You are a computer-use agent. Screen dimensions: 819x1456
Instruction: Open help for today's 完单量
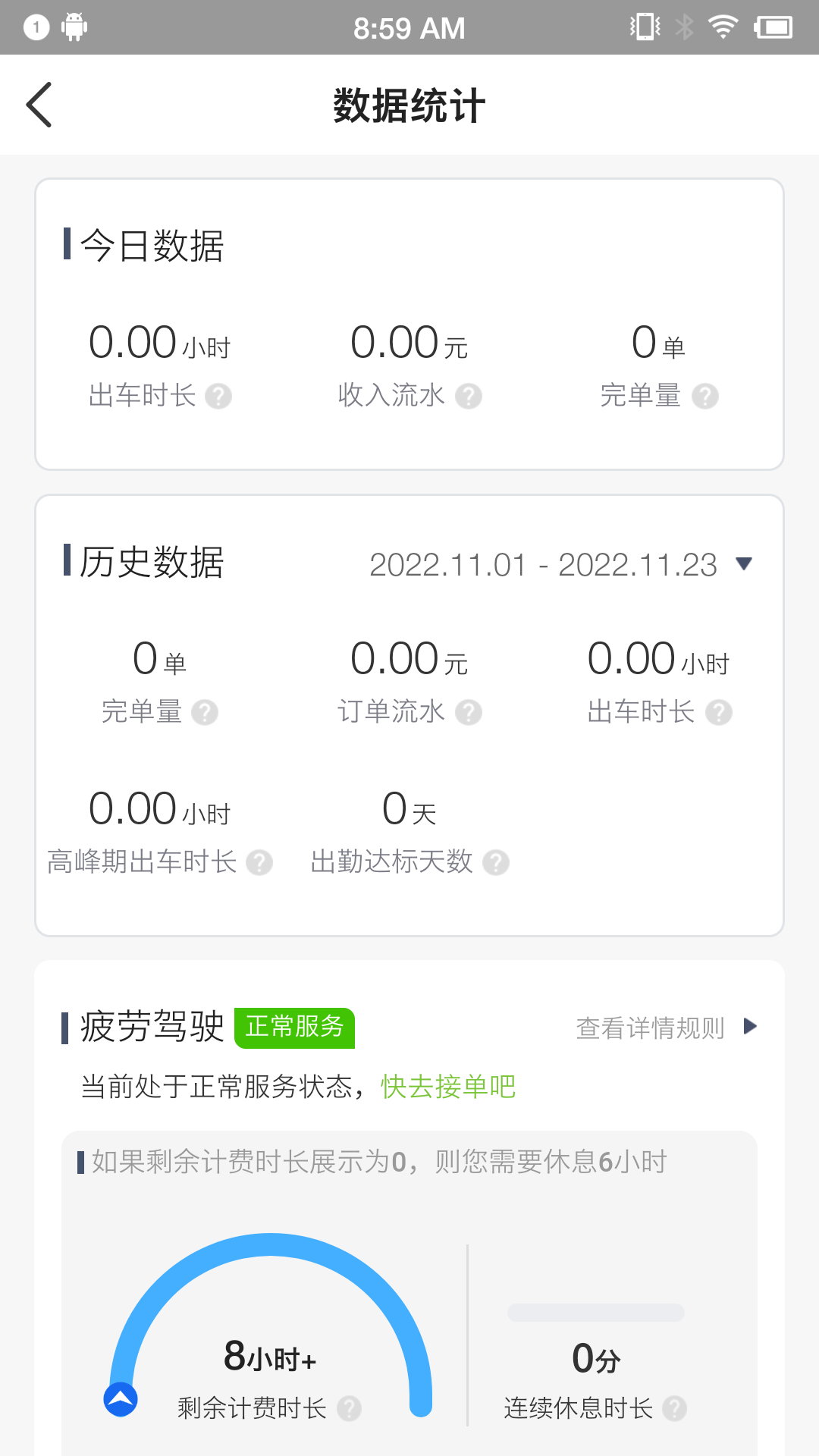point(707,396)
